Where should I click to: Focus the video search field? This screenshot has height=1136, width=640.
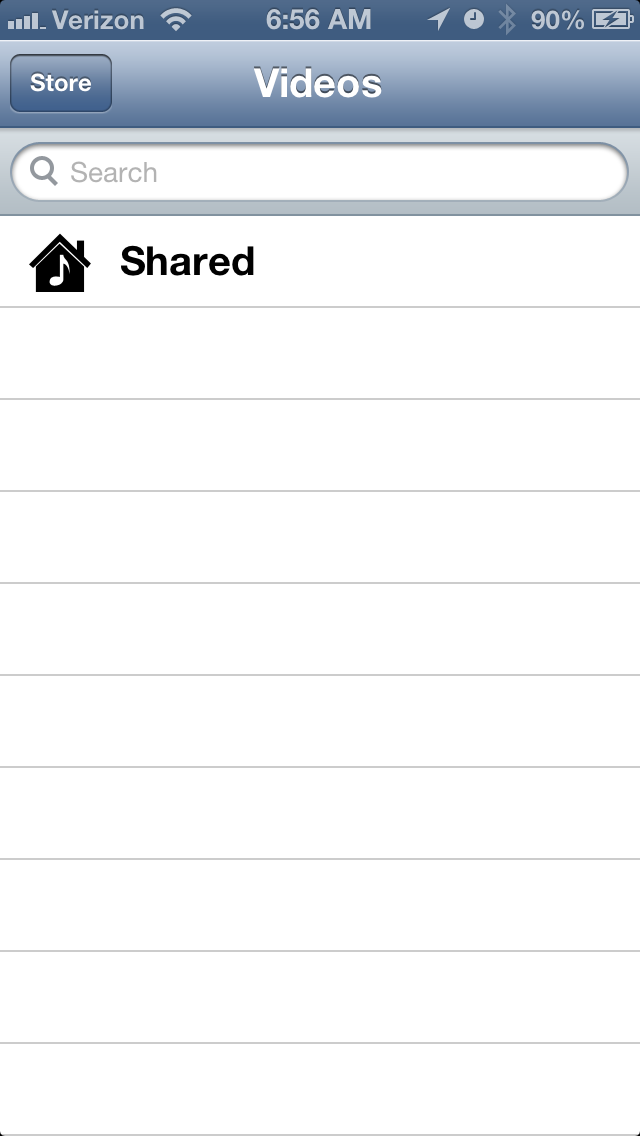(320, 172)
